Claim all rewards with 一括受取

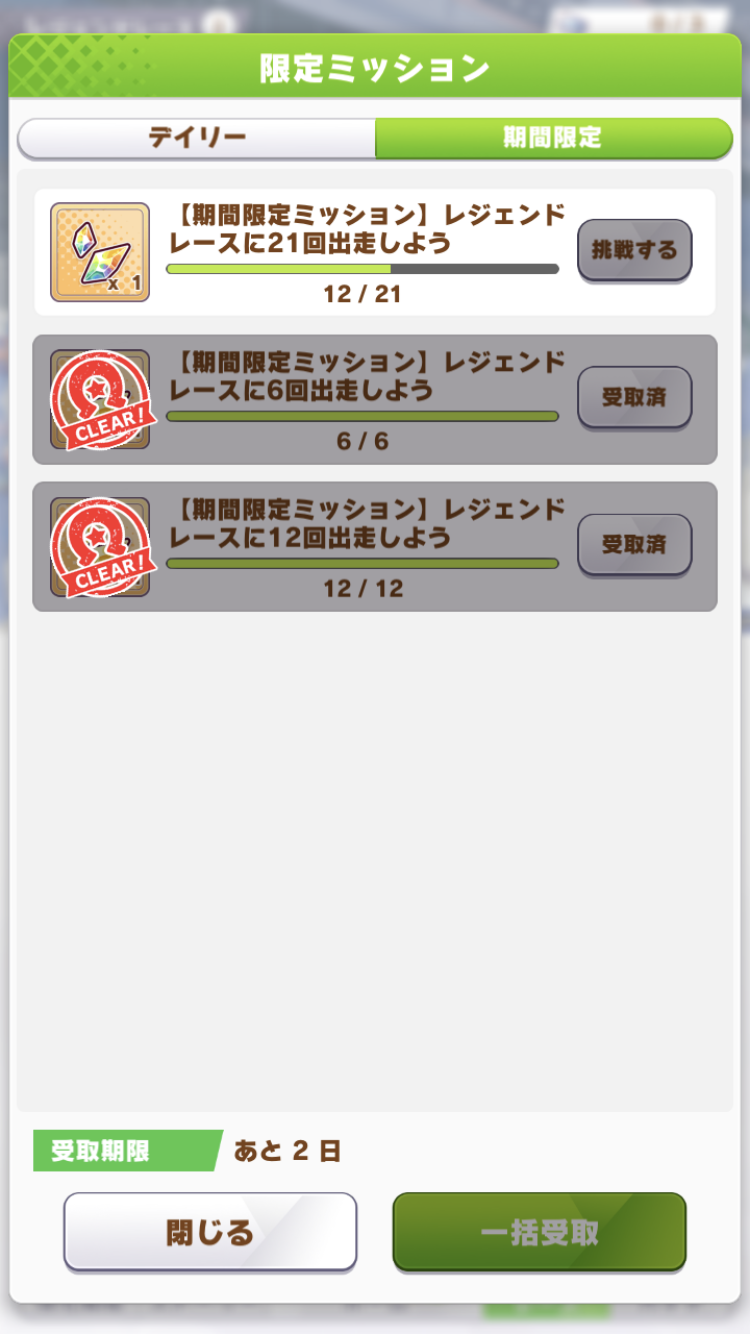[539, 1232]
